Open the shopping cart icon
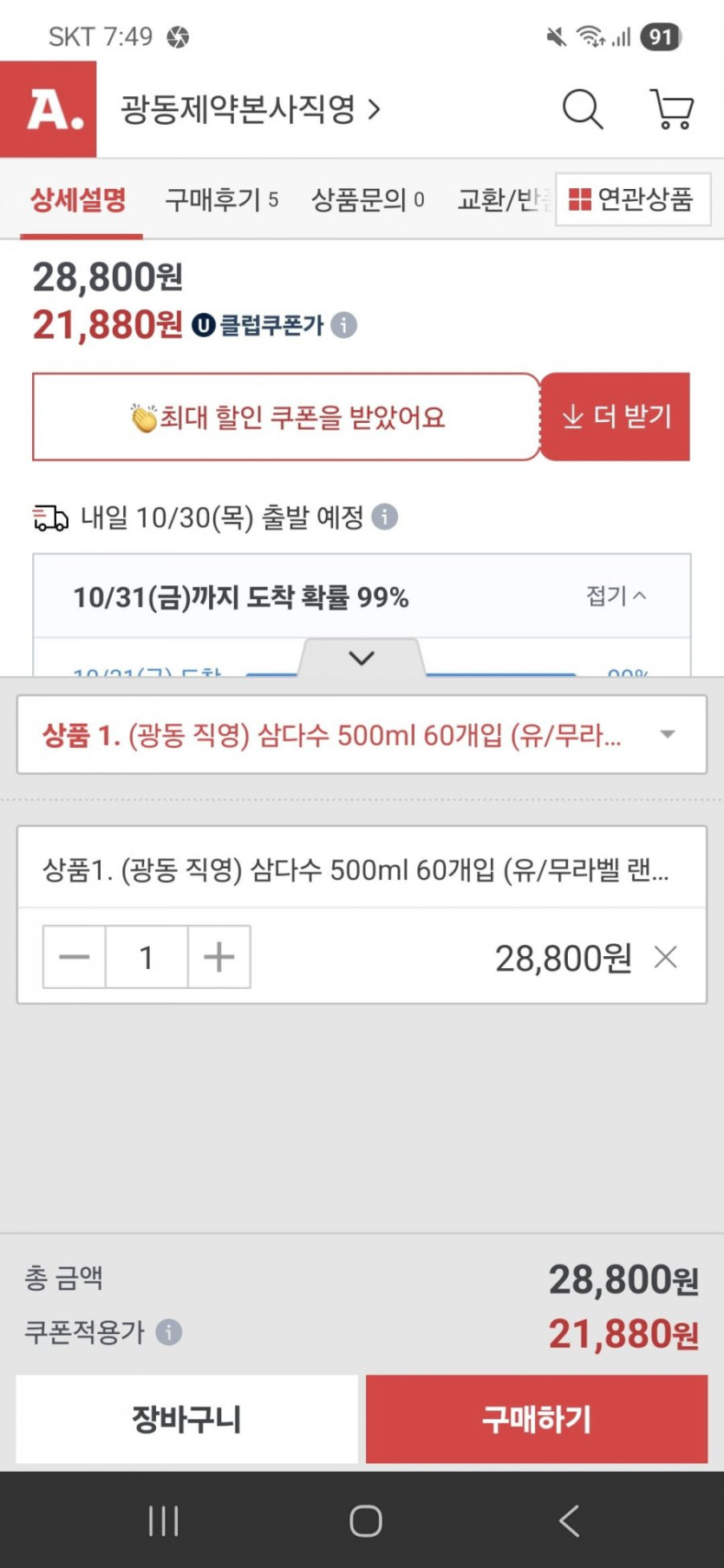 (x=672, y=110)
